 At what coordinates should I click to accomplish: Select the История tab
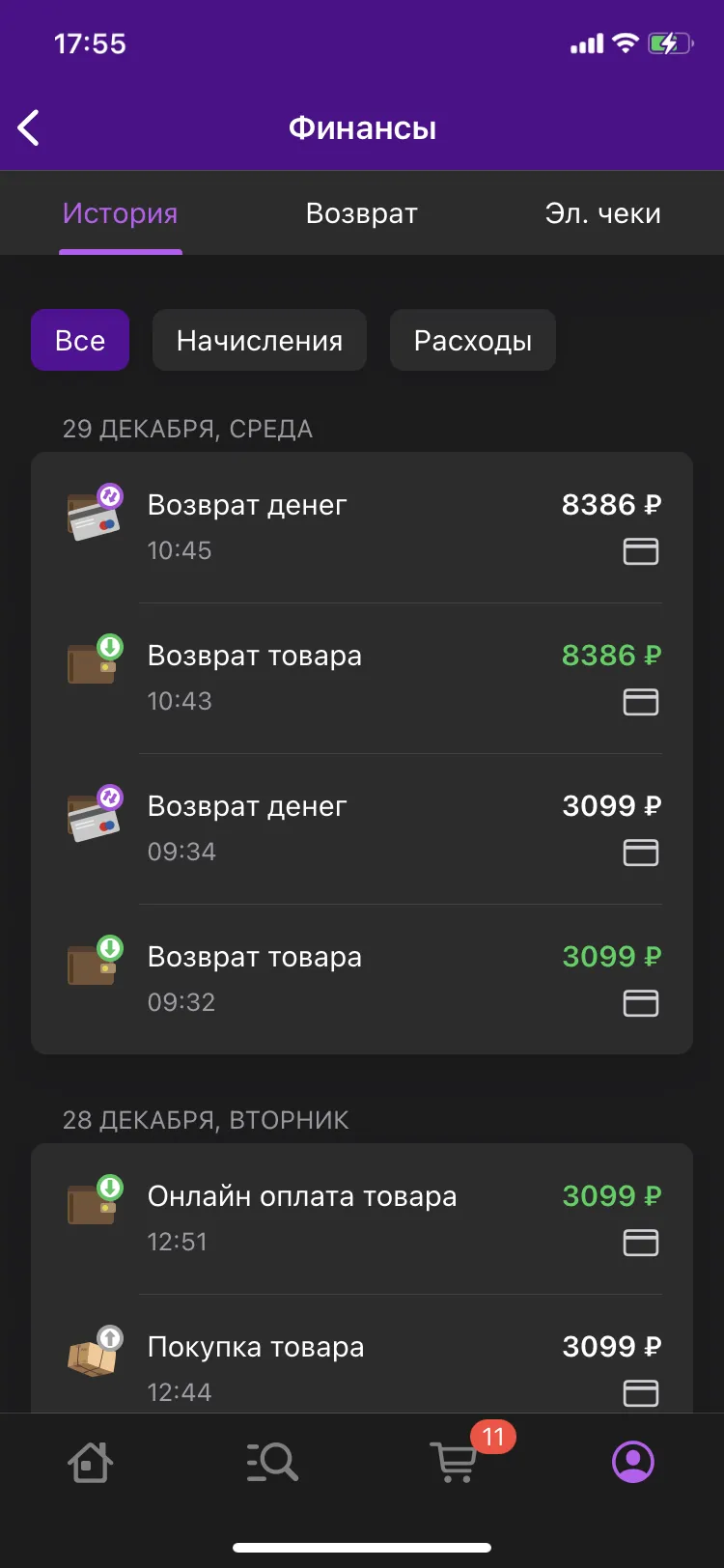point(121,213)
